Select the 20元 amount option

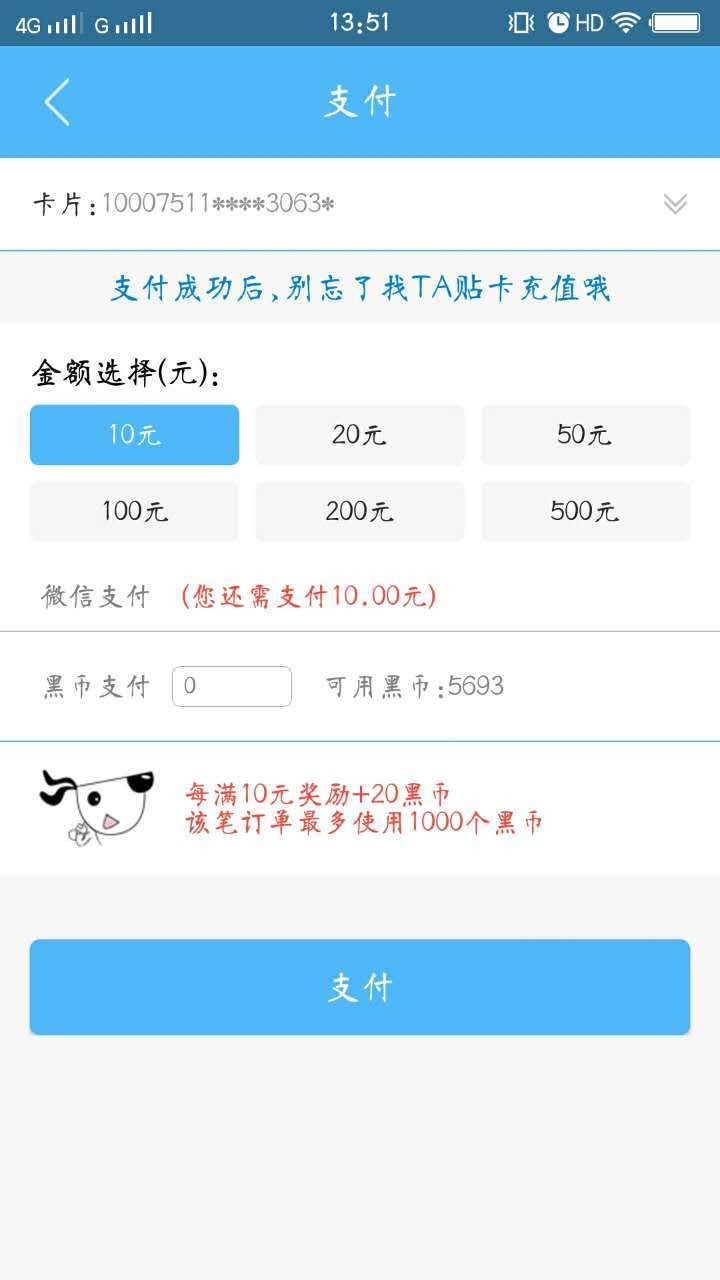[x=360, y=434]
